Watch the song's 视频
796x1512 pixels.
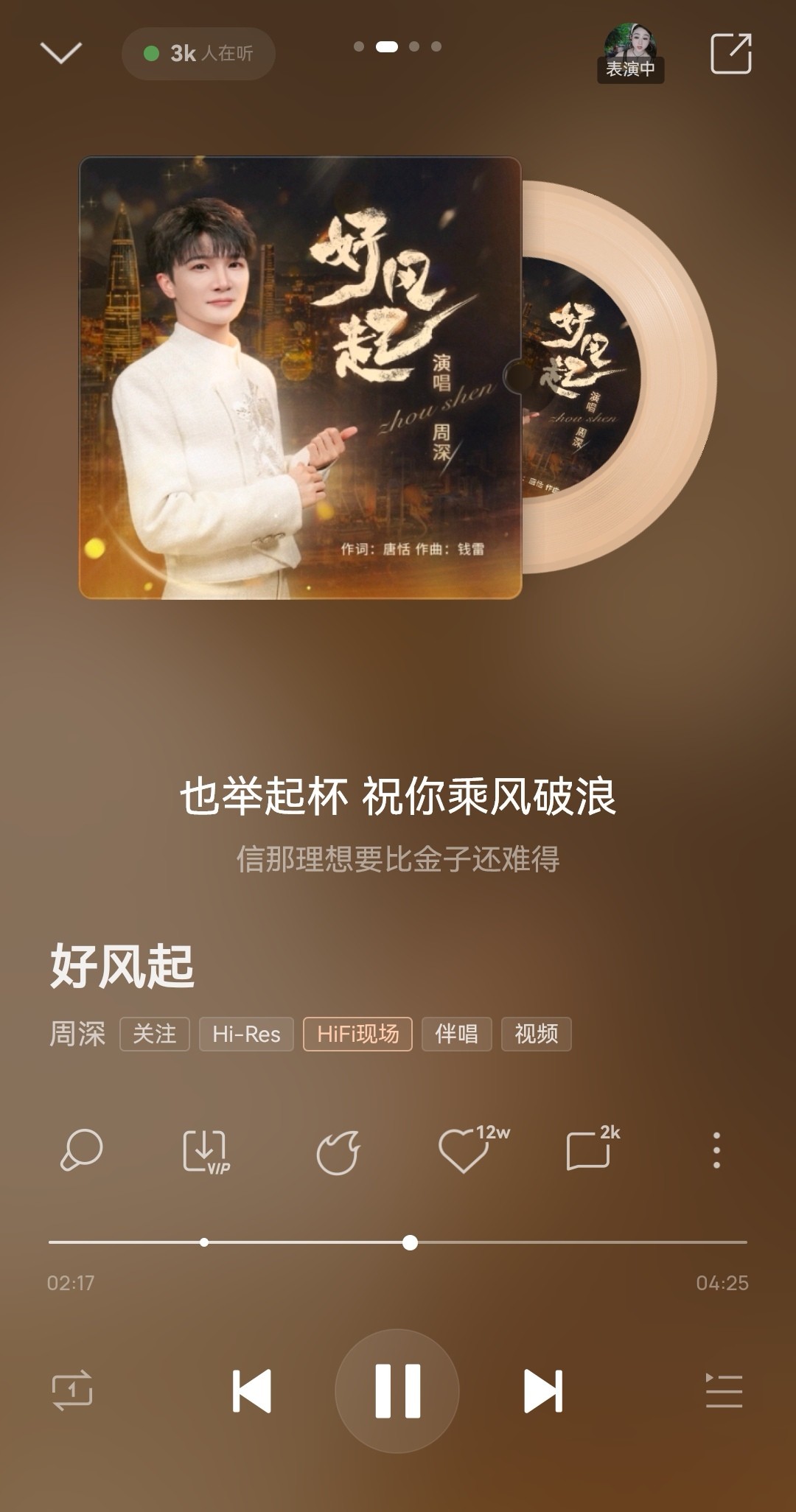tap(536, 1034)
